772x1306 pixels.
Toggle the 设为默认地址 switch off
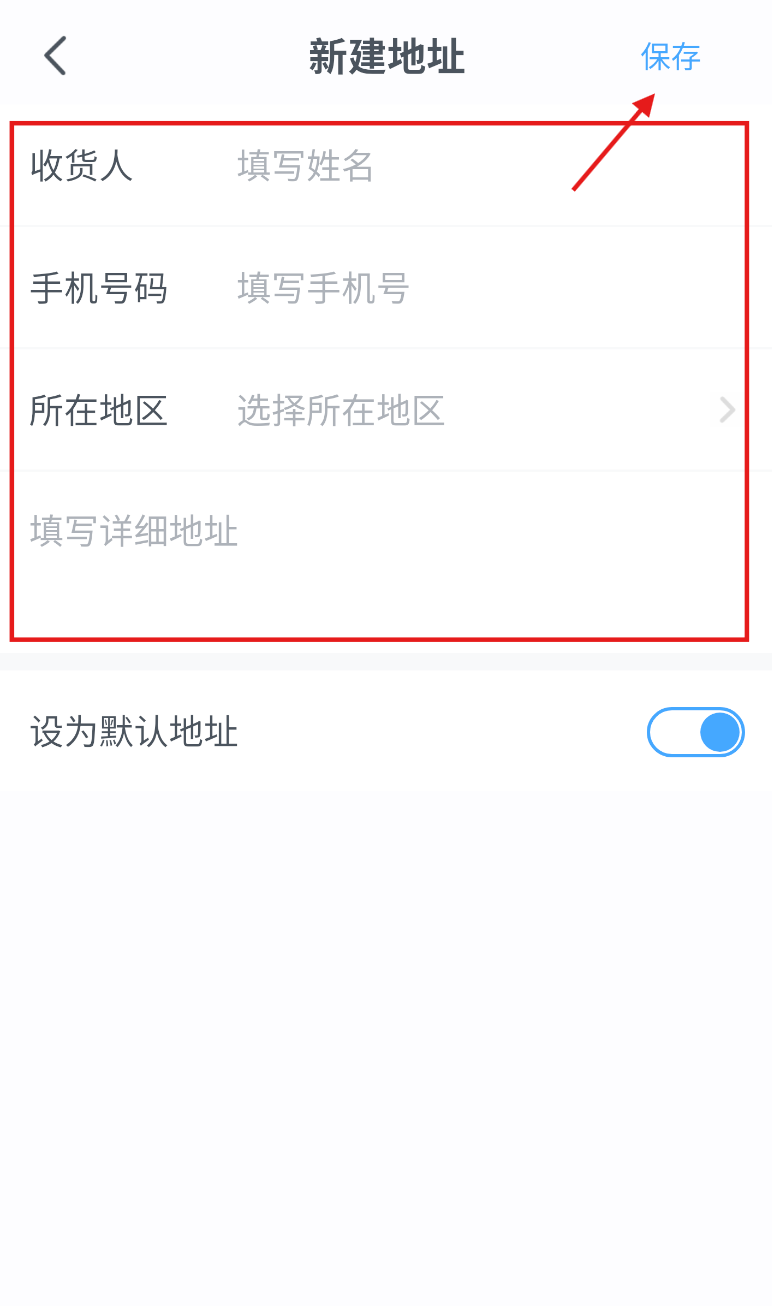[696, 733]
